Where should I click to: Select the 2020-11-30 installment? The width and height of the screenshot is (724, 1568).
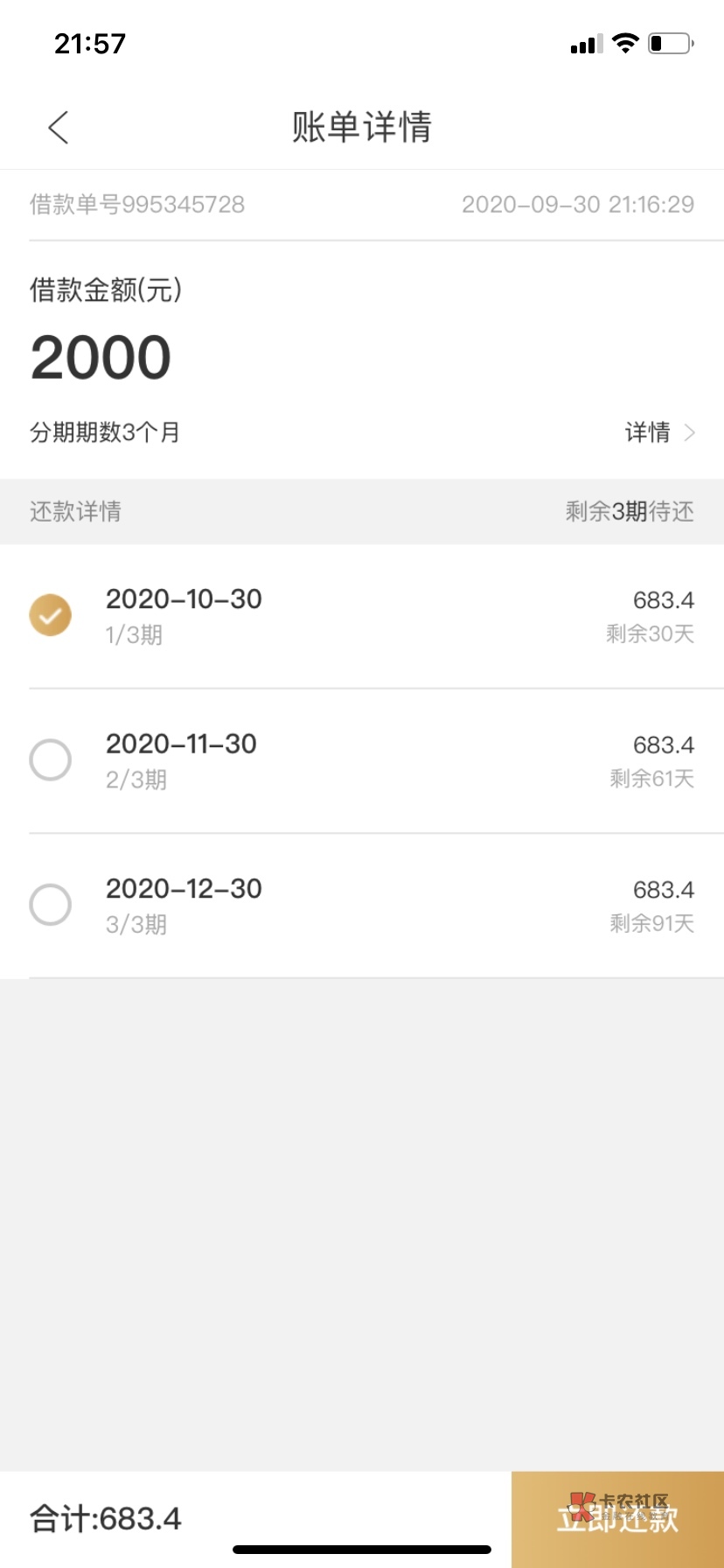(51, 759)
